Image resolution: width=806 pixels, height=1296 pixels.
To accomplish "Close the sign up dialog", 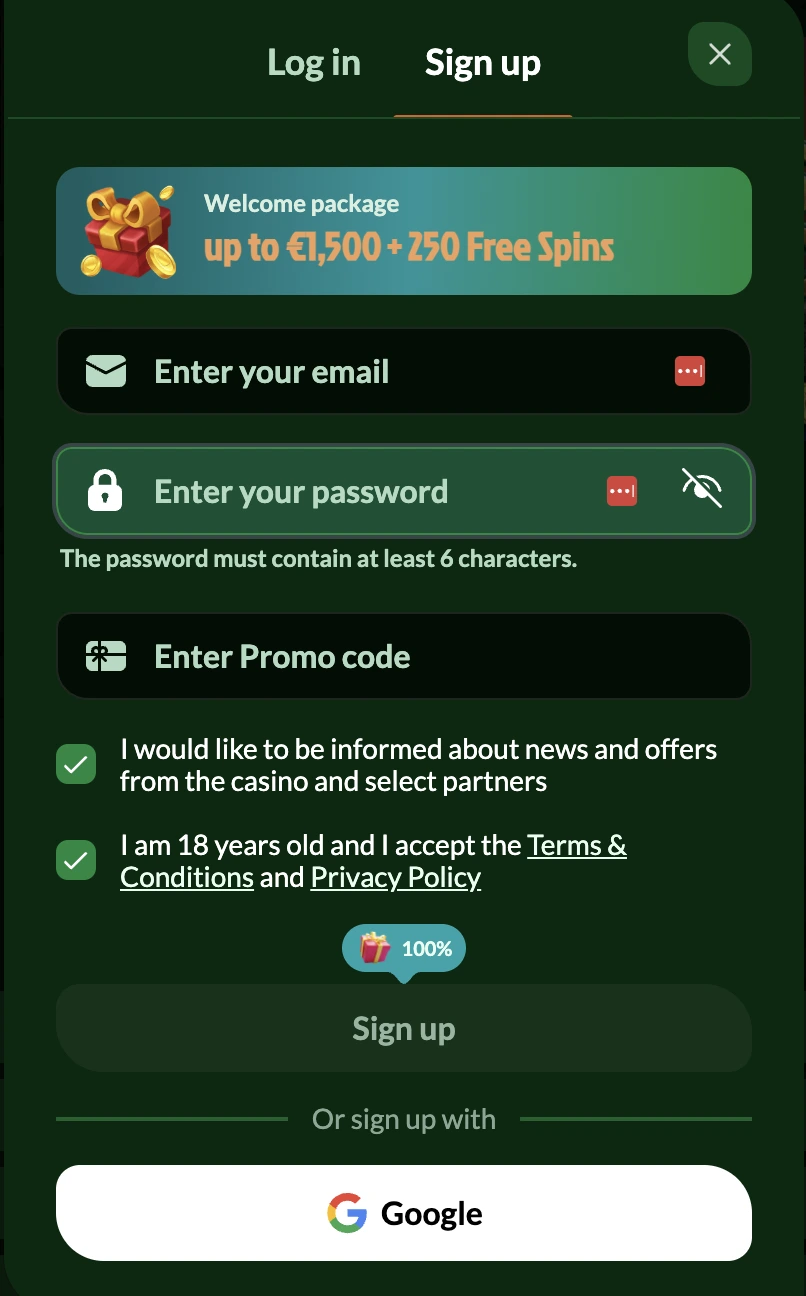I will point(719,54).
